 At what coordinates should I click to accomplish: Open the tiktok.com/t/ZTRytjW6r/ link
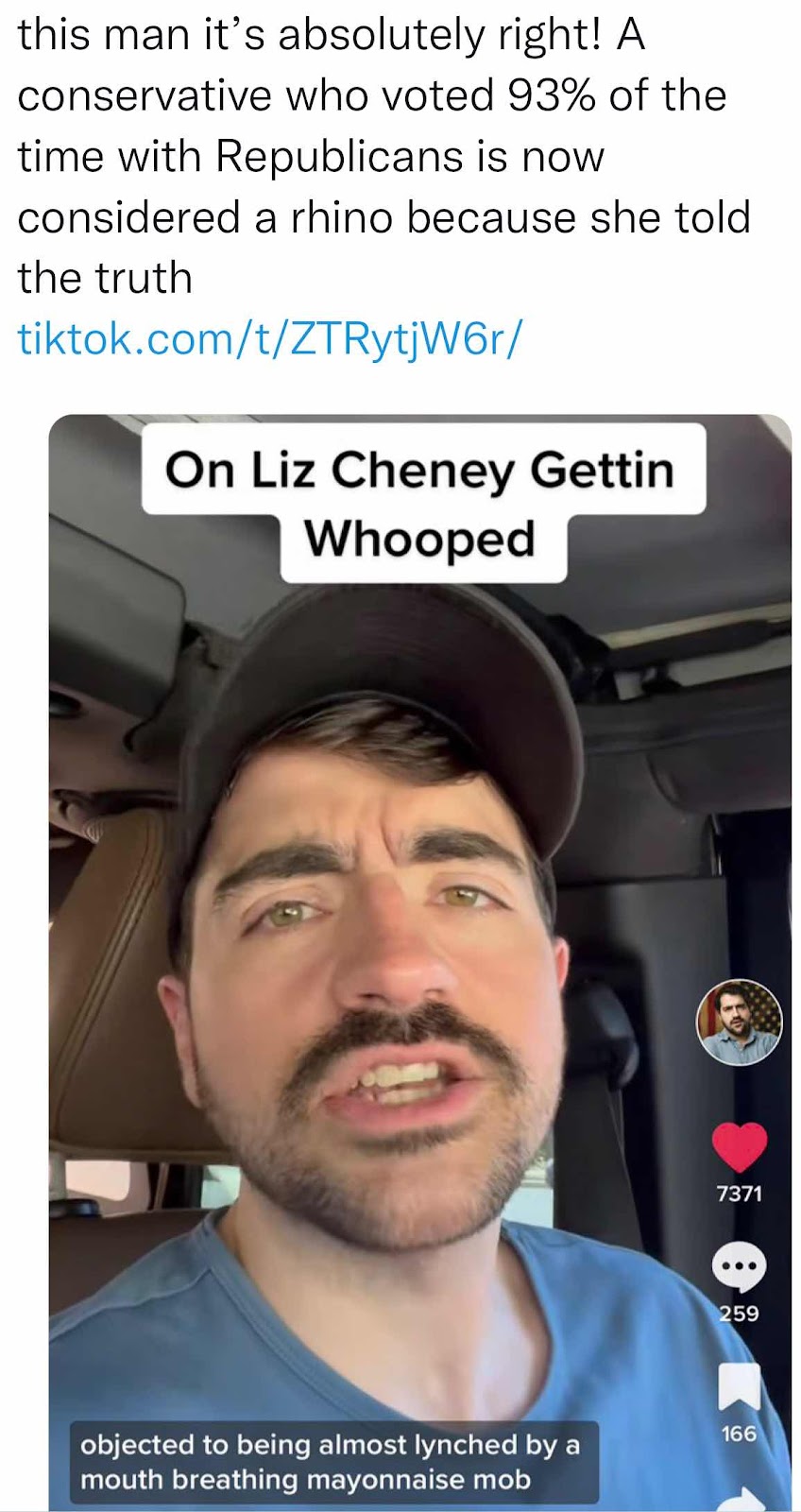coord(269,338)
